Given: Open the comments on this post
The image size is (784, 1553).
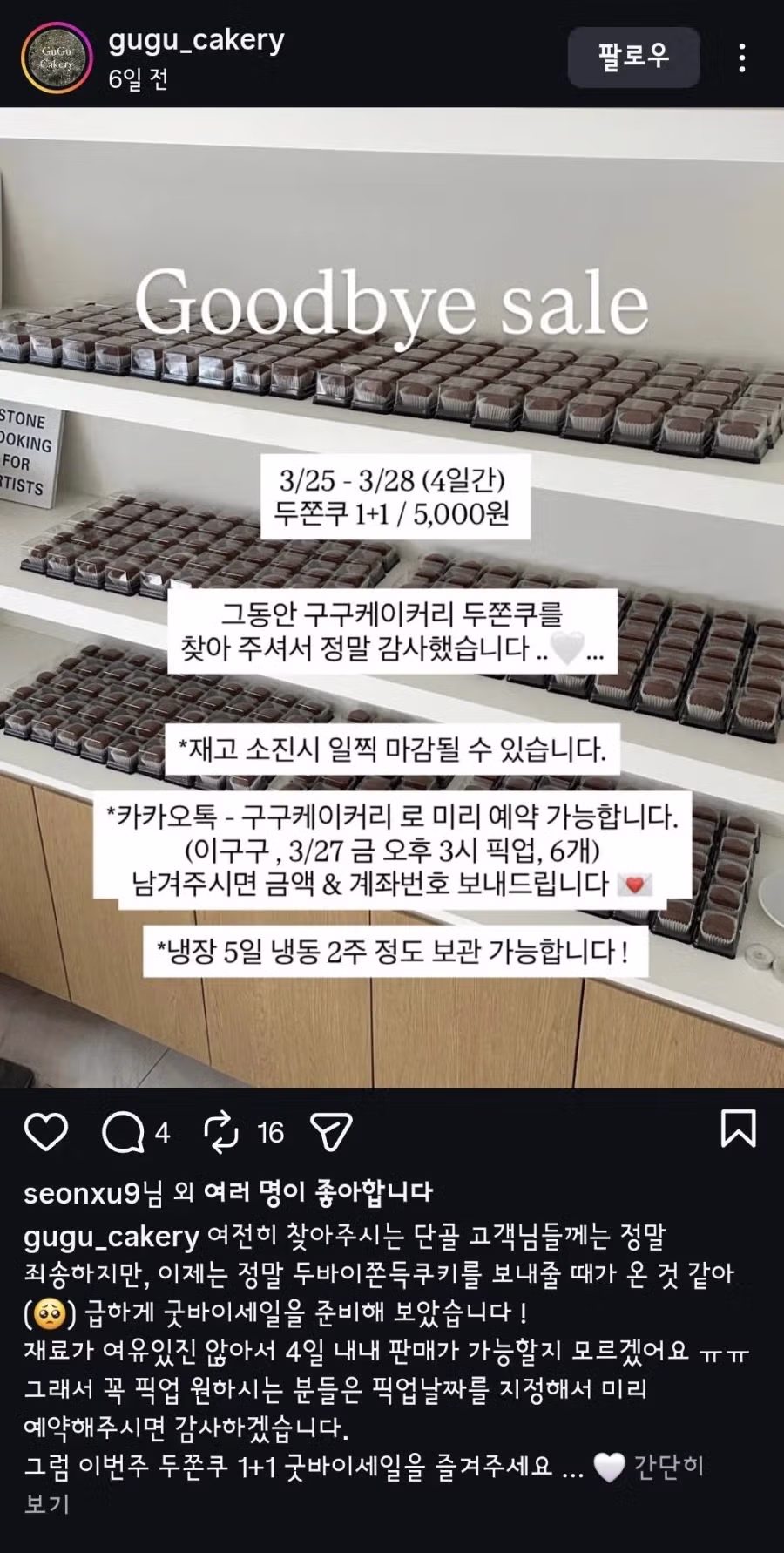Looking at the screenshot, I should [x=124, y=1132].
